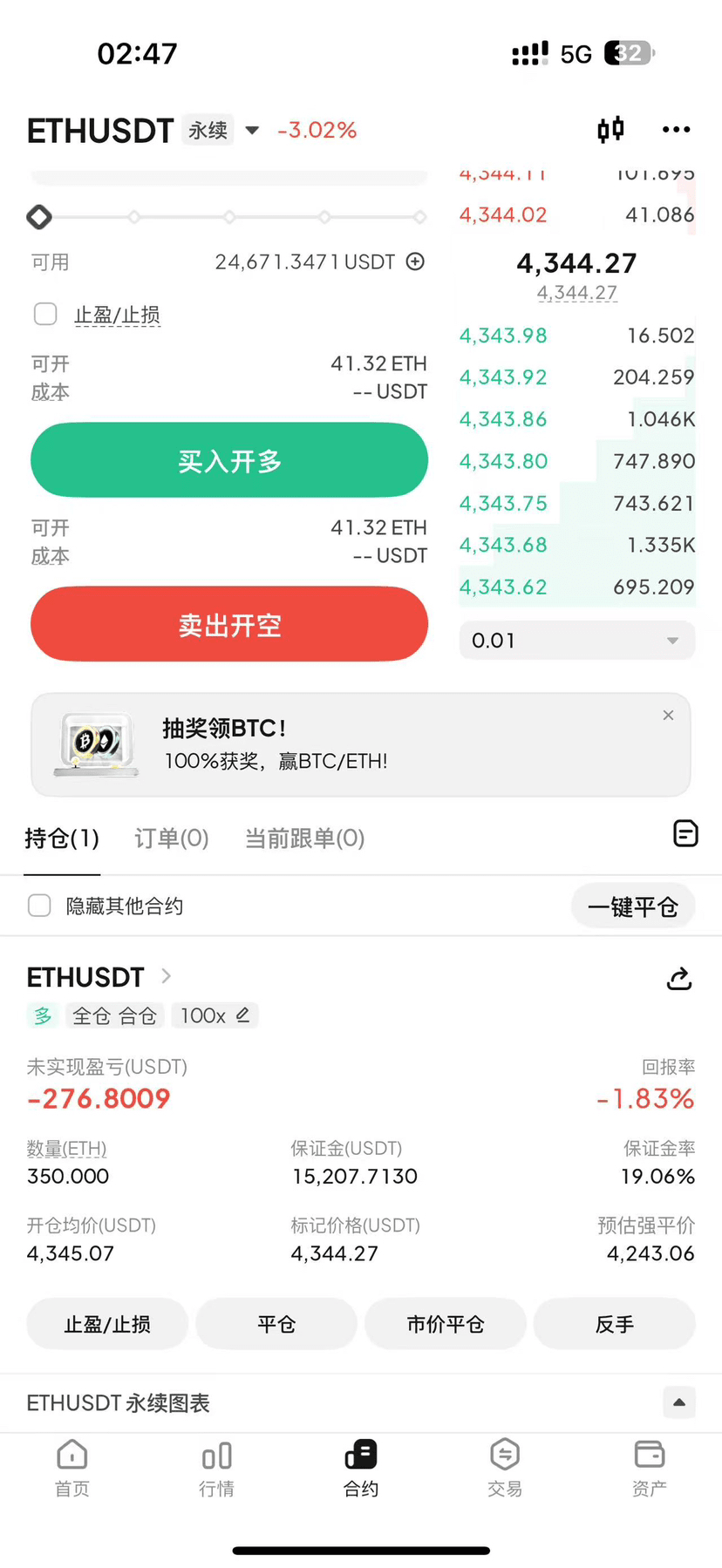722x1568 pixels.
Task: Edit the 100x leverage
Action: [215, 1015]
